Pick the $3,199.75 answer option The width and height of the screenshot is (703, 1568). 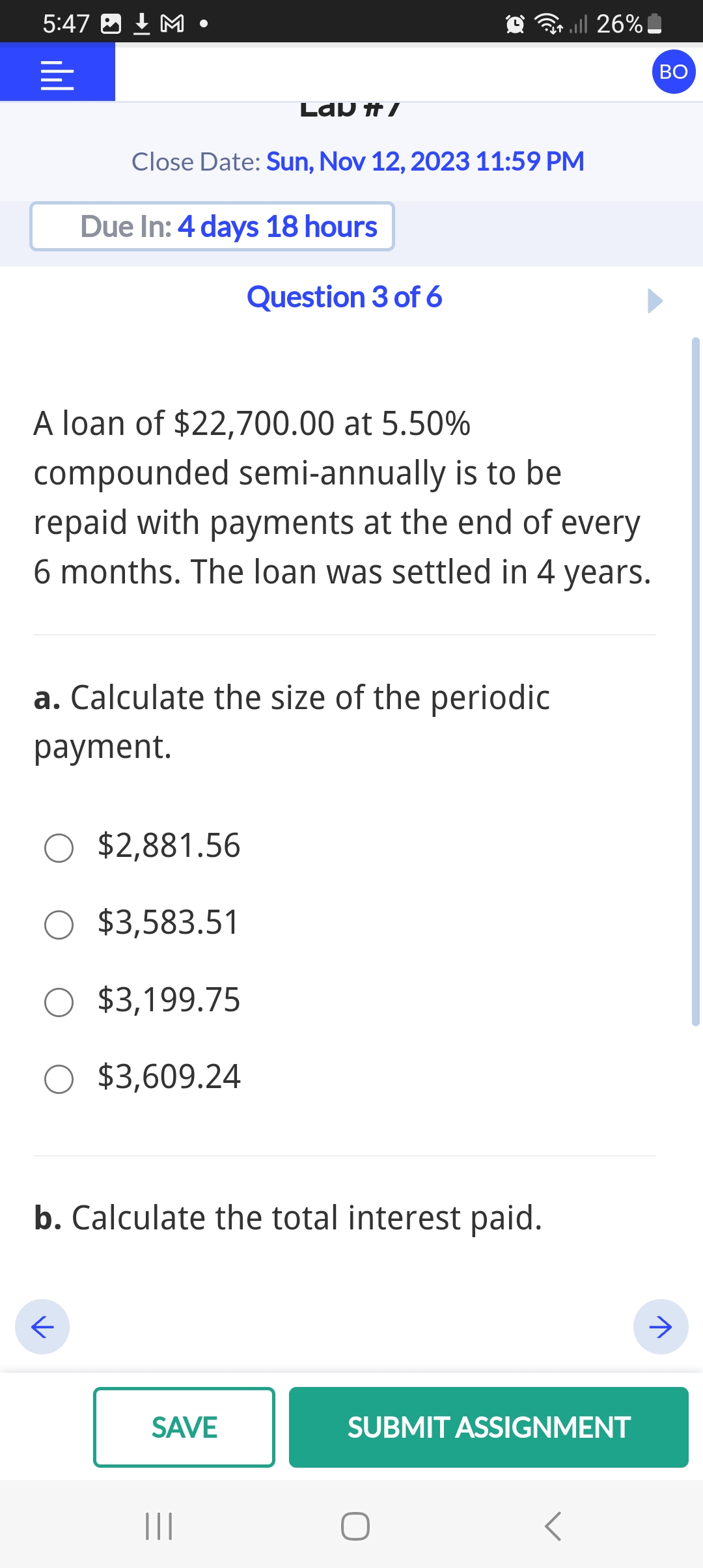[x=59, y=1001]
